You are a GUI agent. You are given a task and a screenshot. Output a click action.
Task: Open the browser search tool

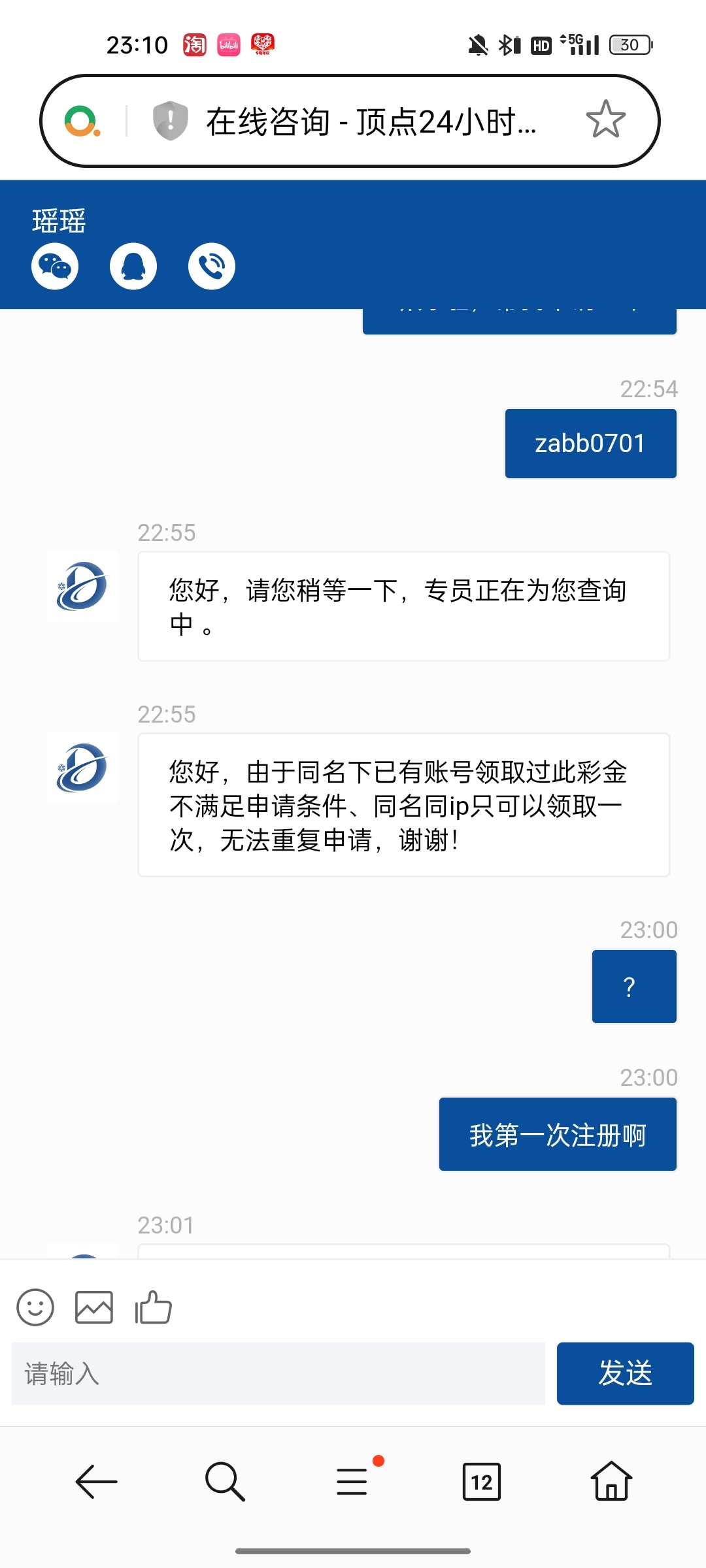224,1481
